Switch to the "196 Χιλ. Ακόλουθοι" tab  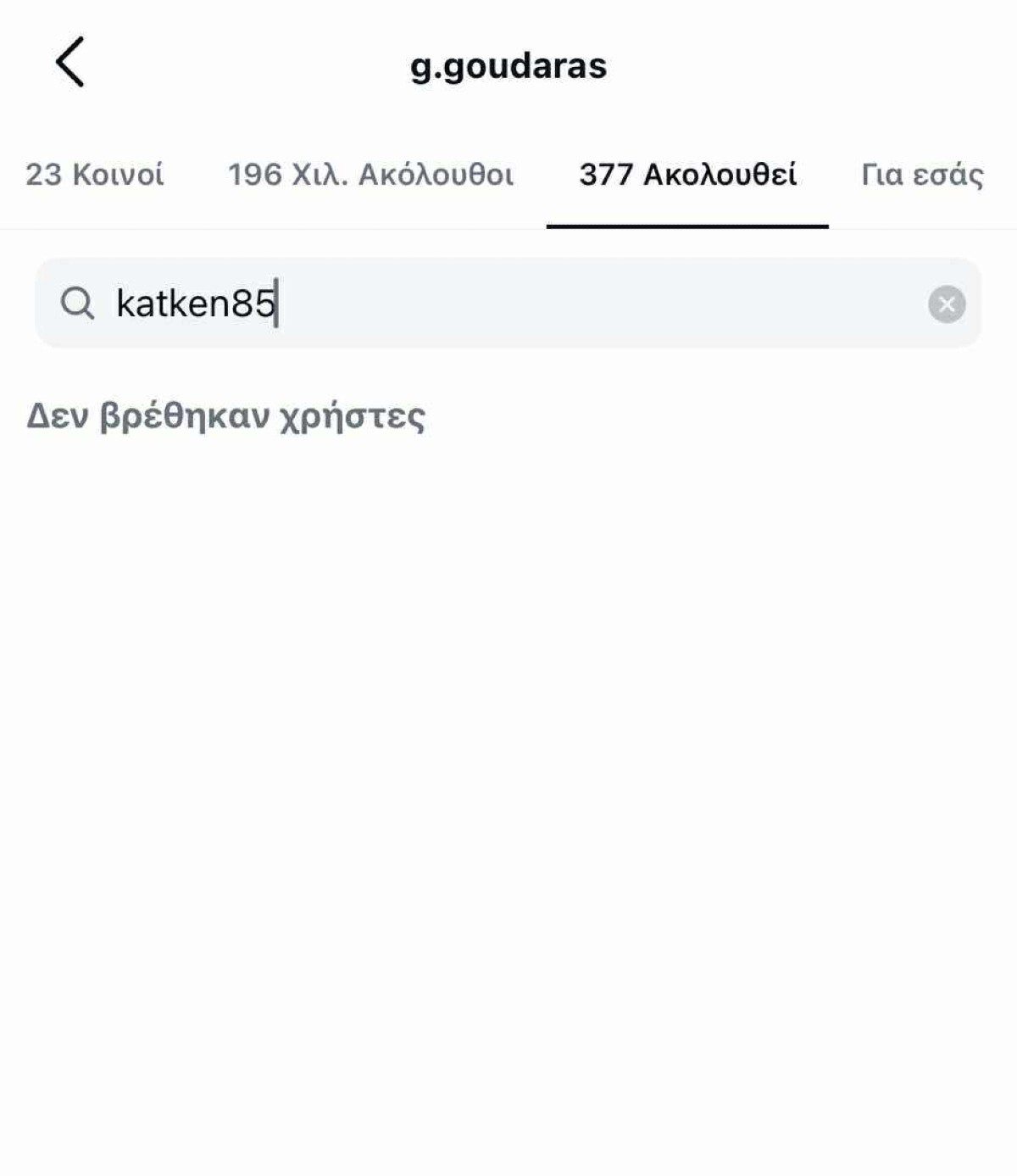[371, 176]
